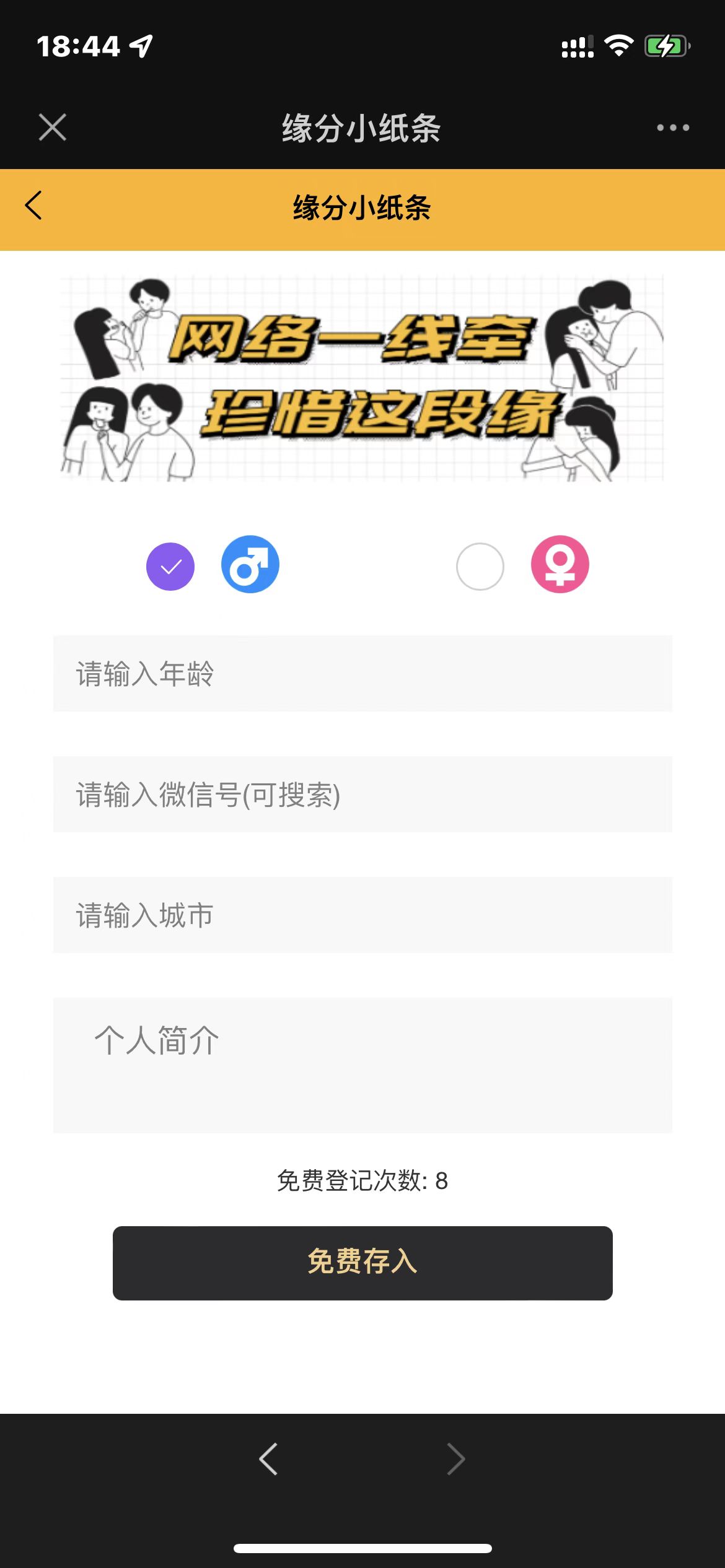The height and width of the screenshot is (1568, 725).
Task: Open the three-dot overflow menu
Action: (x=673, y=128)
